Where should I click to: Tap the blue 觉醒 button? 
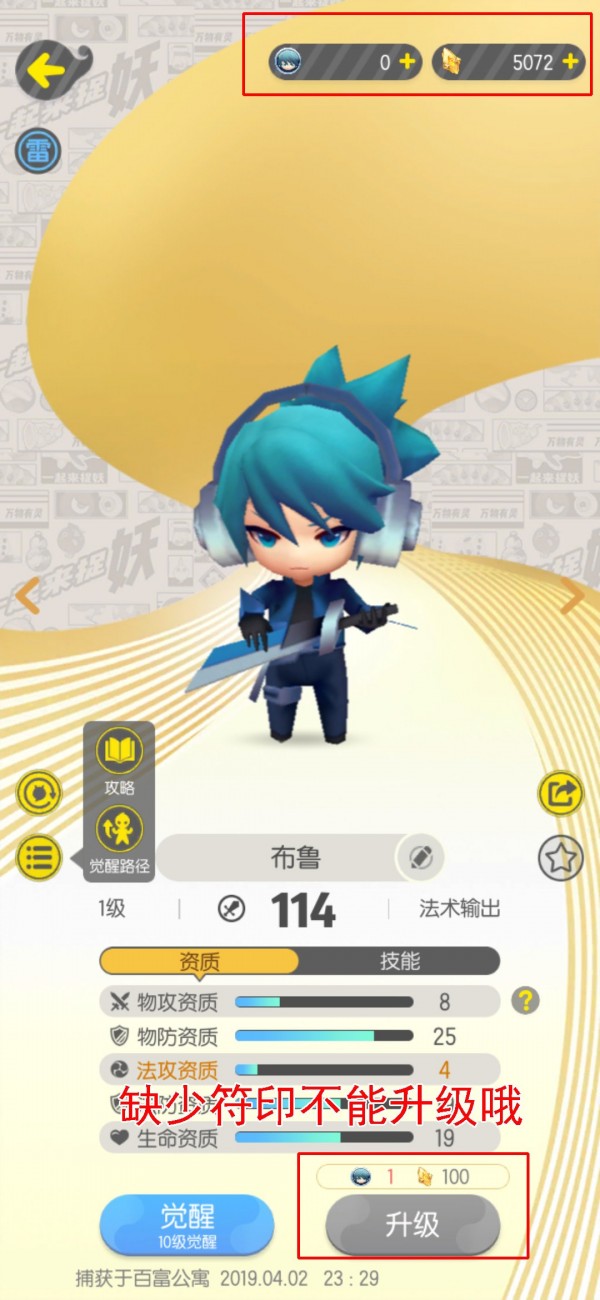186,1225
